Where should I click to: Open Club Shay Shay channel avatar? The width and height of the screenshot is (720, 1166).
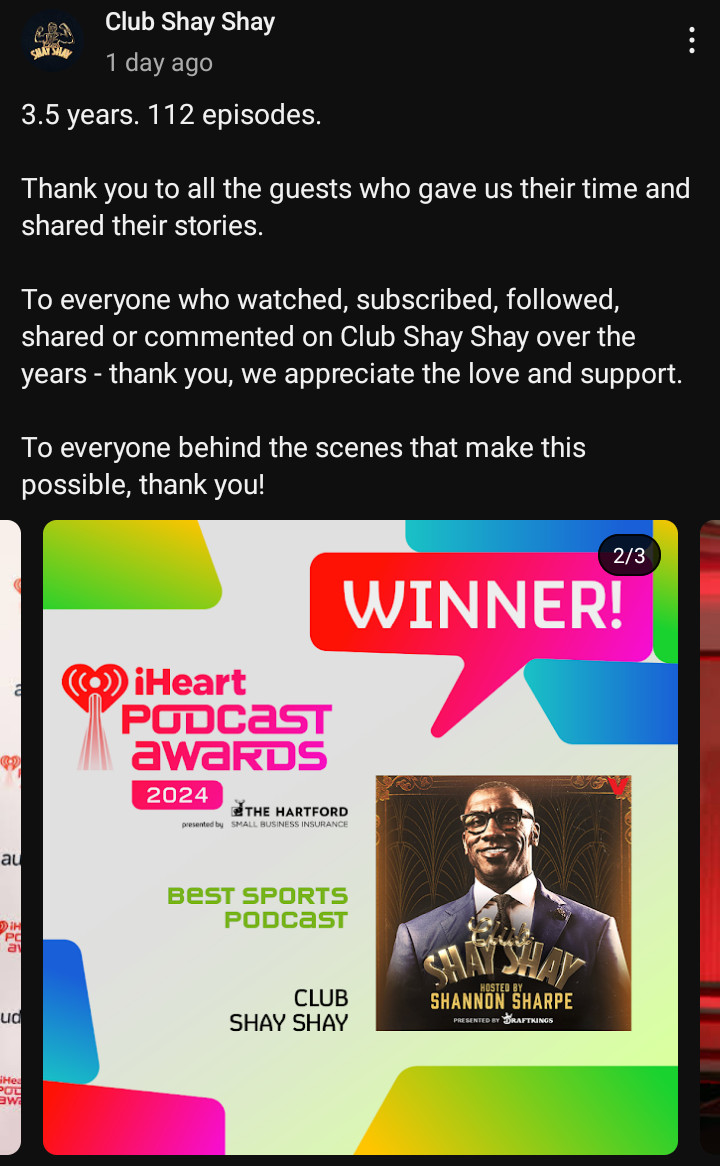pyautogui.click(x=50, y=41)
